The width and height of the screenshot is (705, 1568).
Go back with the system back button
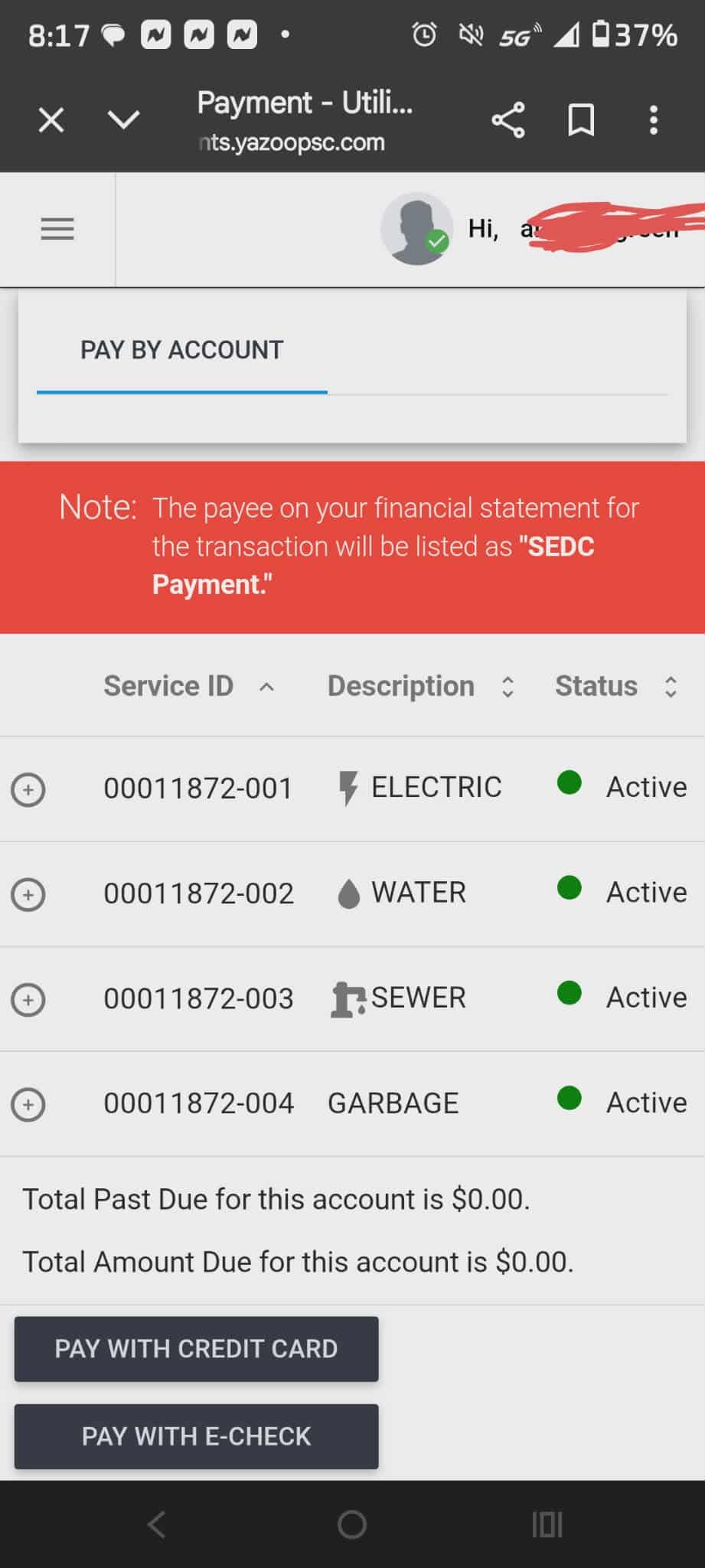(156, 1524)
